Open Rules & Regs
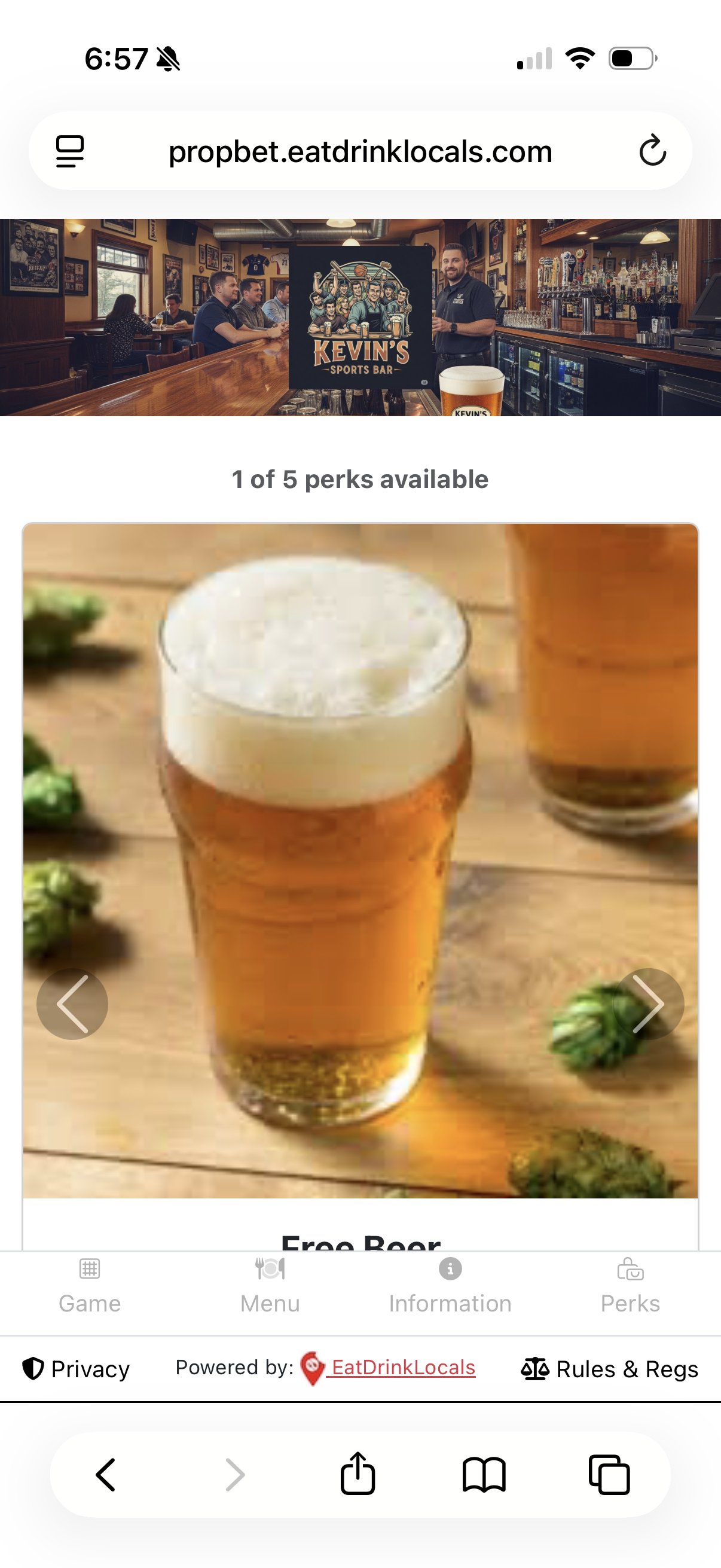721x1568 pixels. point(610,1369)
